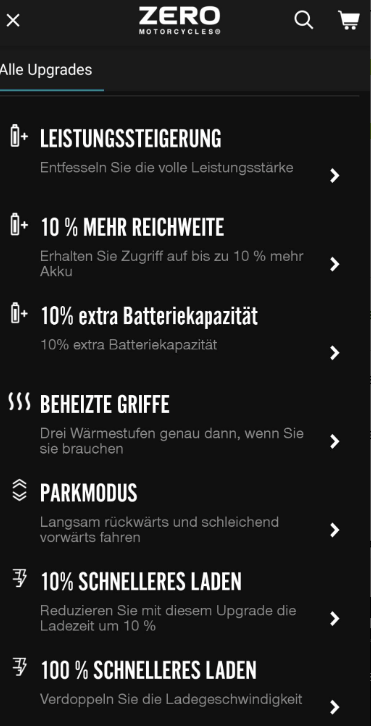Screen dimensions: 371x726
Task: Open the Beheizte Griffe upgrade
Action: pos(175,422)
